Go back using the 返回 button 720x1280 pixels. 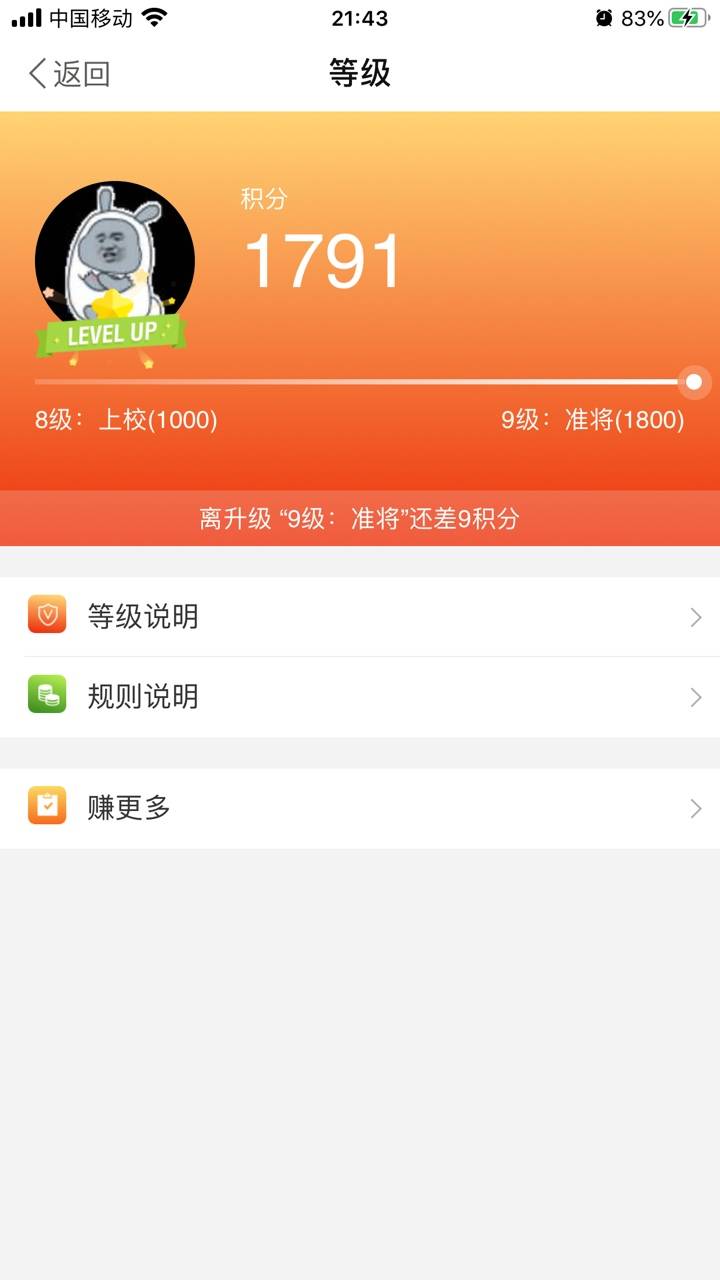click(x=68, y=73)
